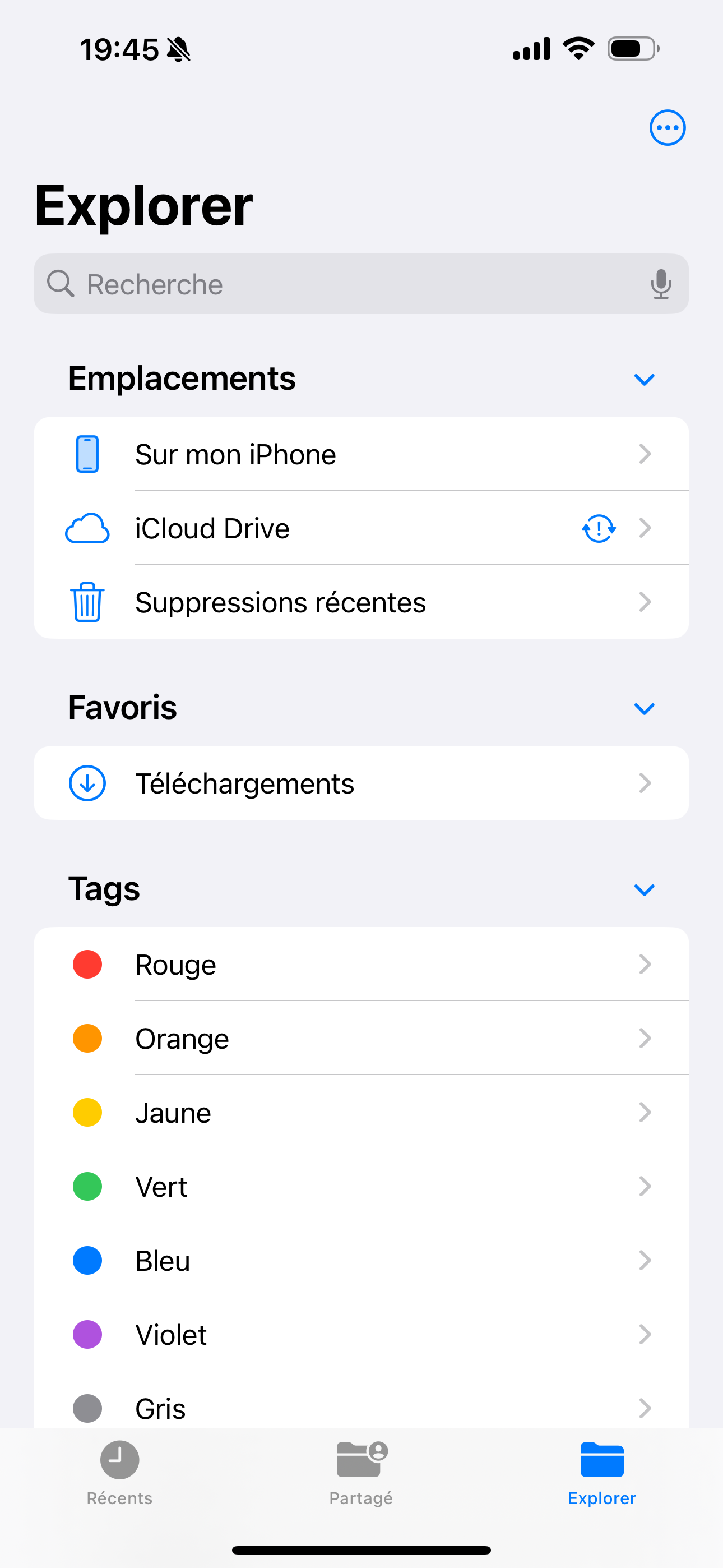This screenshot has width=723, height=1568.
Task: Collapse the Favoris section
Action: [x=644, y=708]
